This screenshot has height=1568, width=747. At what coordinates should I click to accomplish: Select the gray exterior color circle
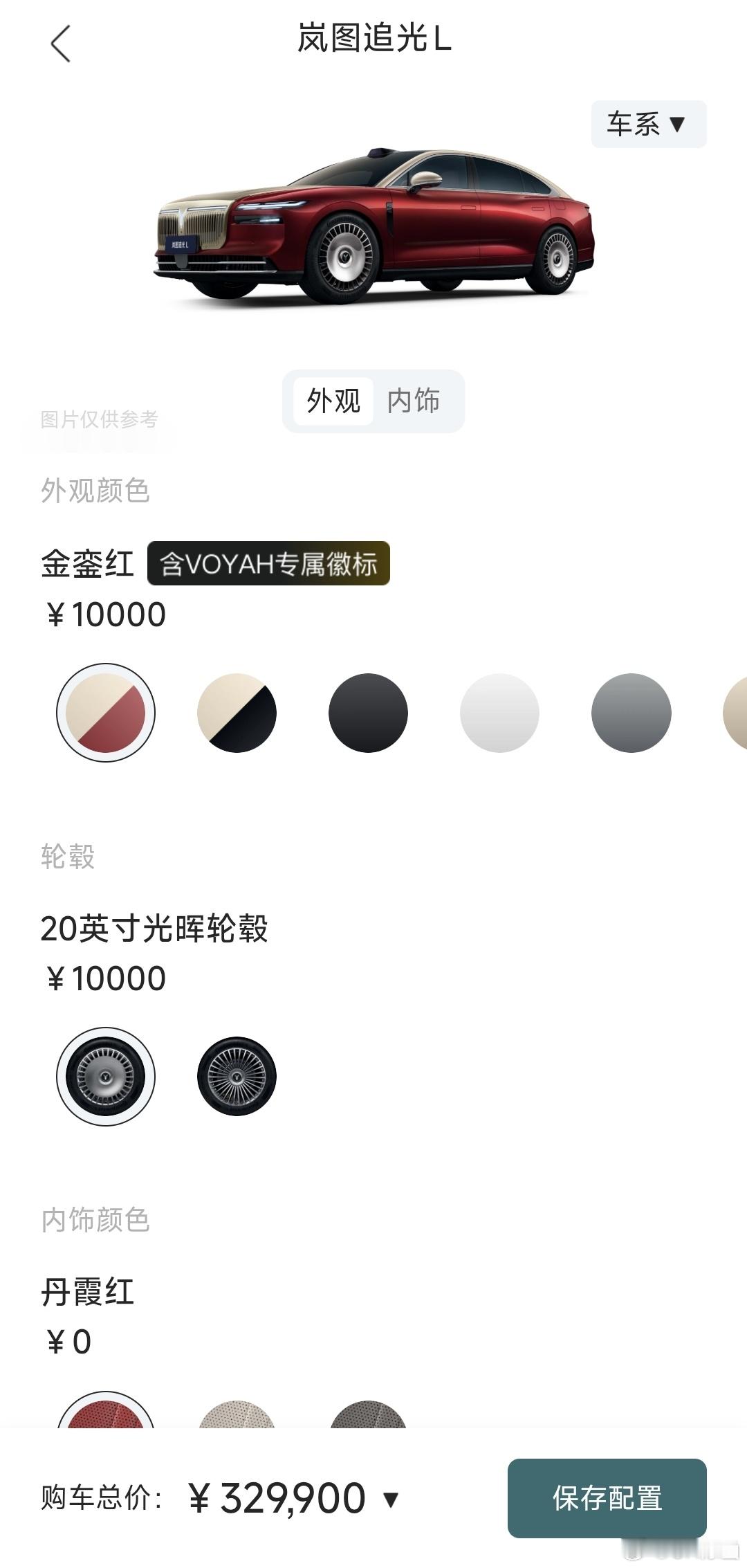tap(630, 711)
